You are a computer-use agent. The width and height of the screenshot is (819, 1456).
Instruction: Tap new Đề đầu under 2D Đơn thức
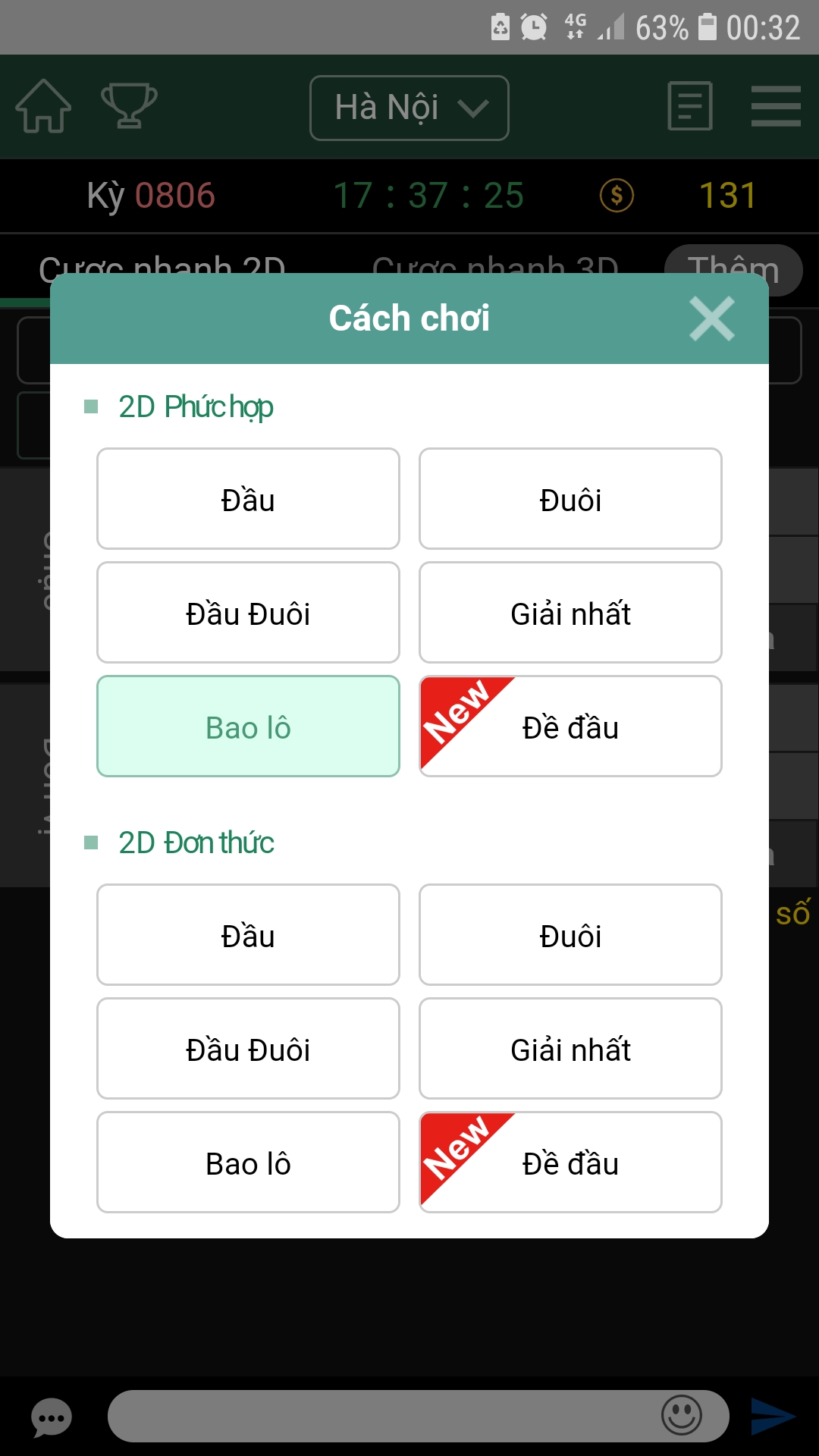point(570,1163)
